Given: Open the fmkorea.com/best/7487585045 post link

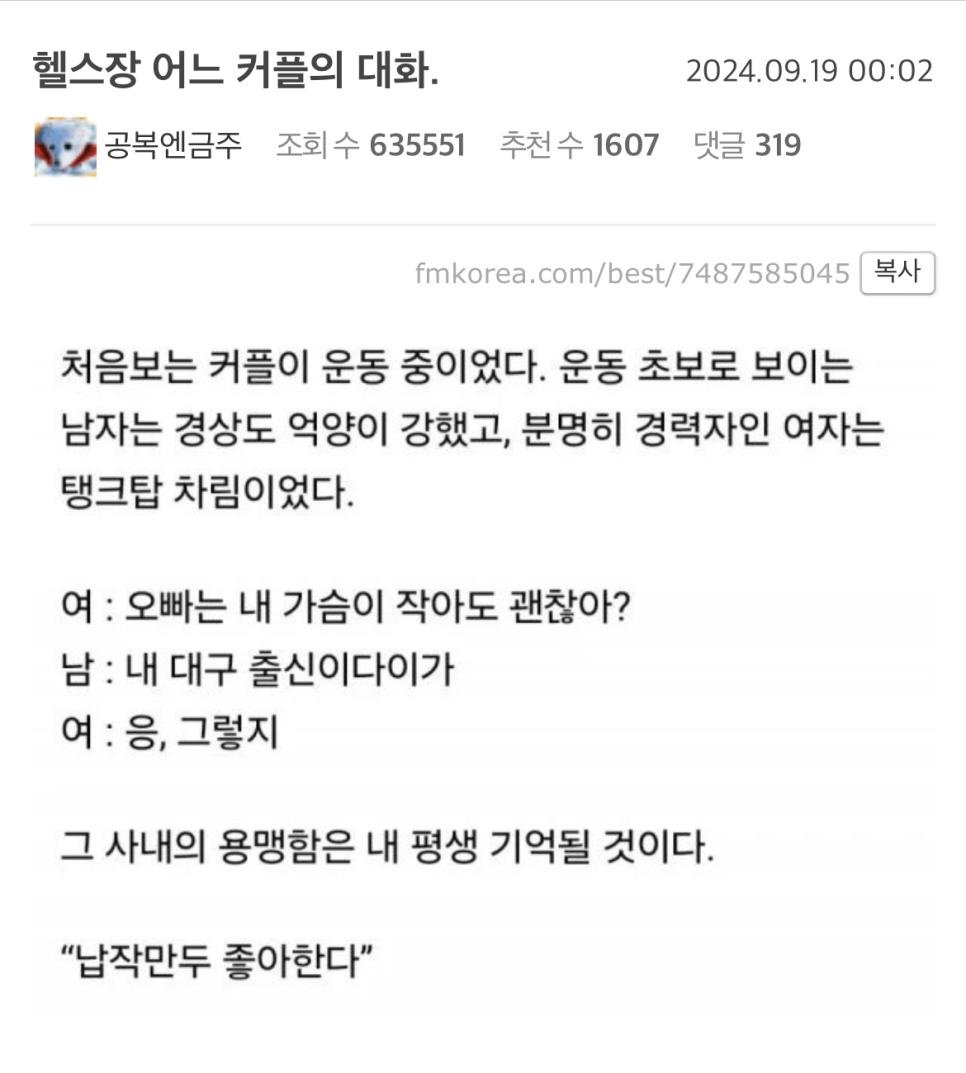Looking at the screenshot, I should [632, 273].
